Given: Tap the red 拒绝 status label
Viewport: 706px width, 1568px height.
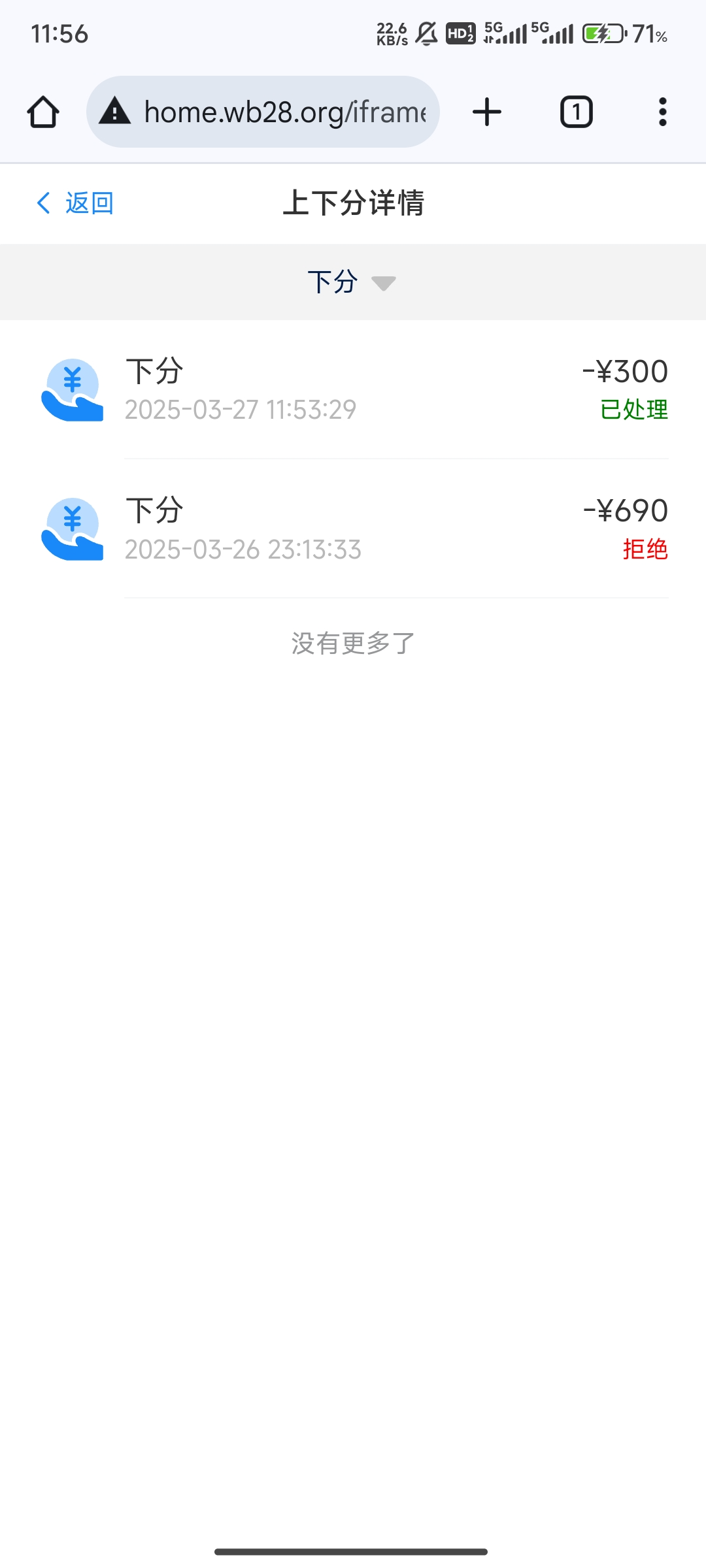Looking at the screenshot, I should pos(645,549).
